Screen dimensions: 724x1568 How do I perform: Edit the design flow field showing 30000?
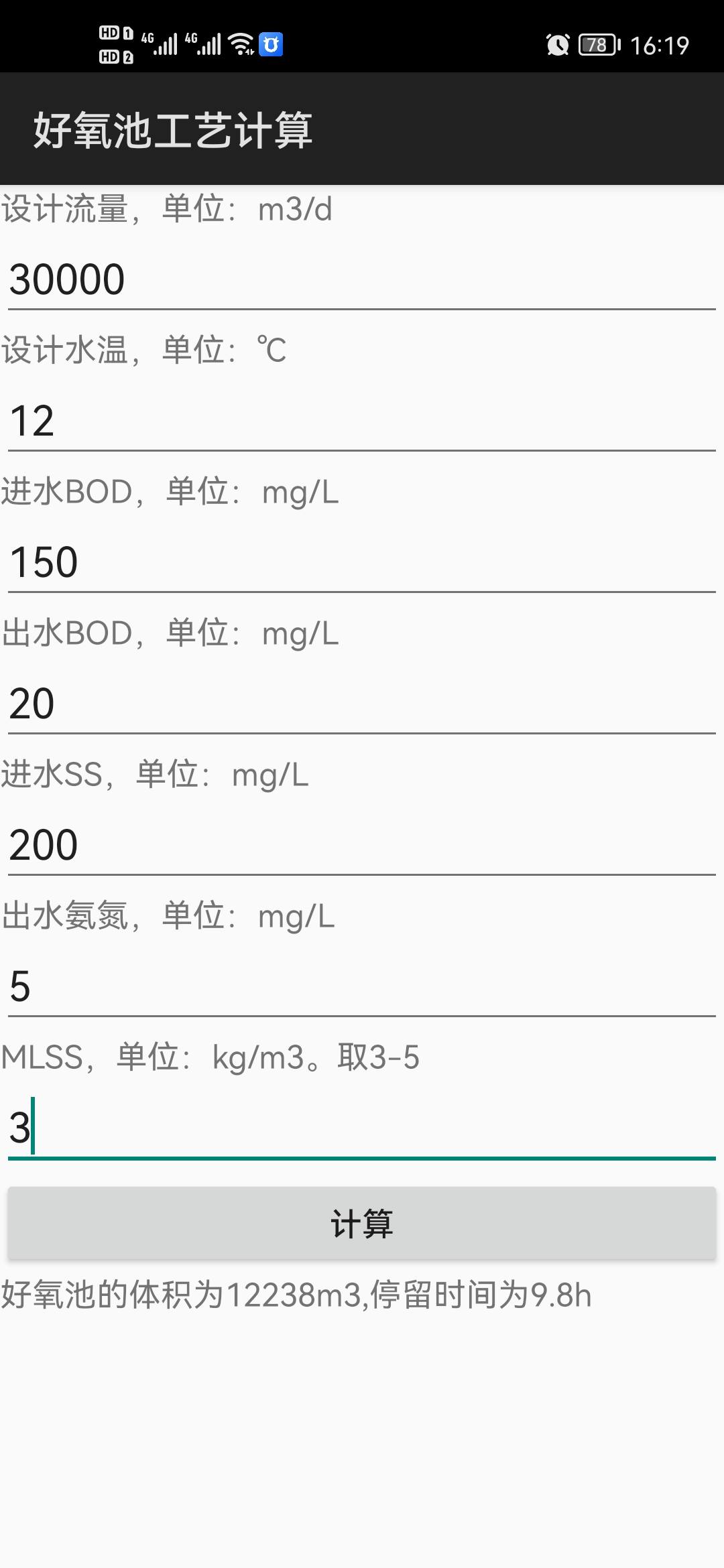[x=362, y=280]
